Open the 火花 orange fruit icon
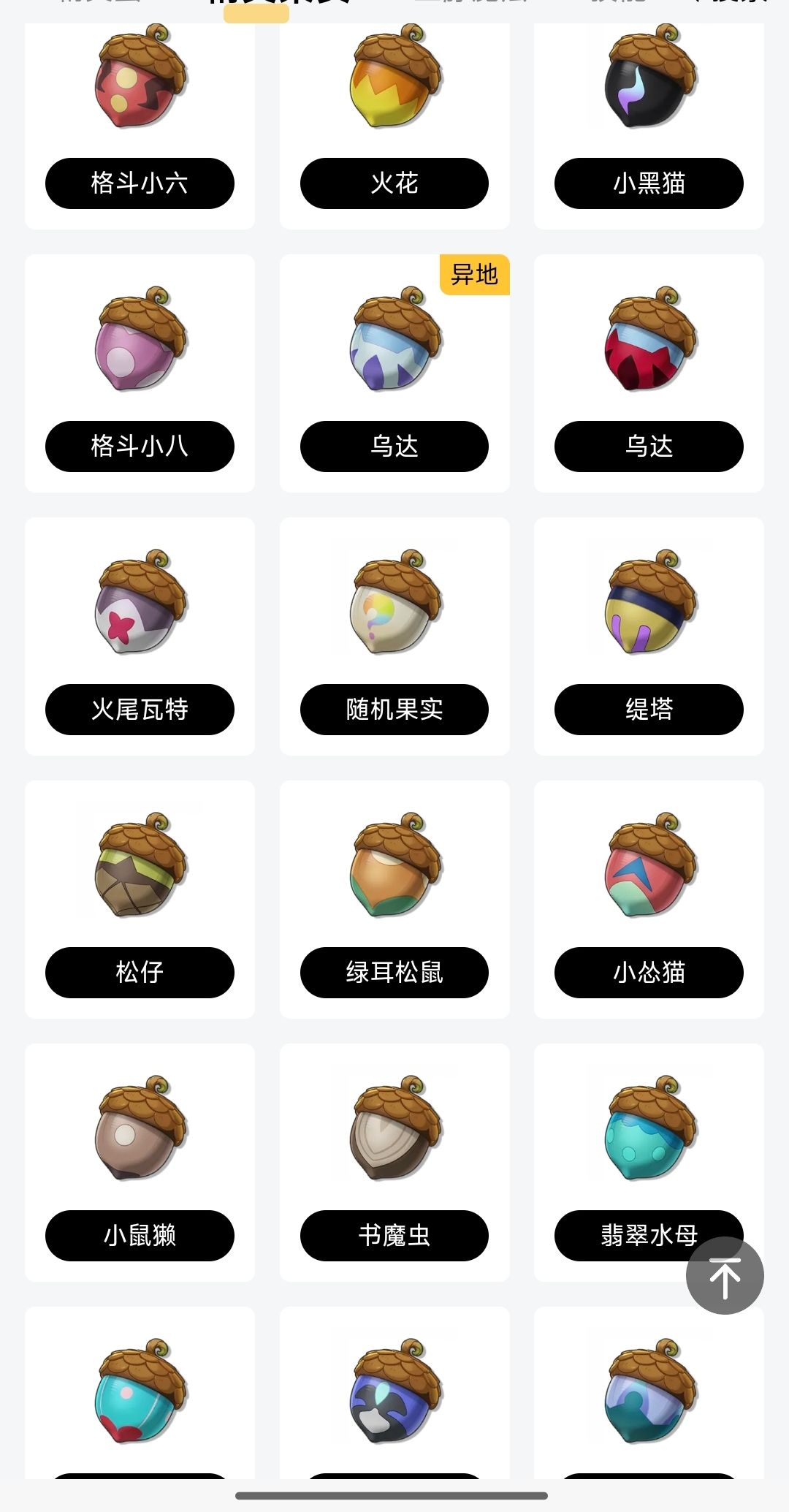The width and height of the screenshot is (789, 1512). coord(393,84)
